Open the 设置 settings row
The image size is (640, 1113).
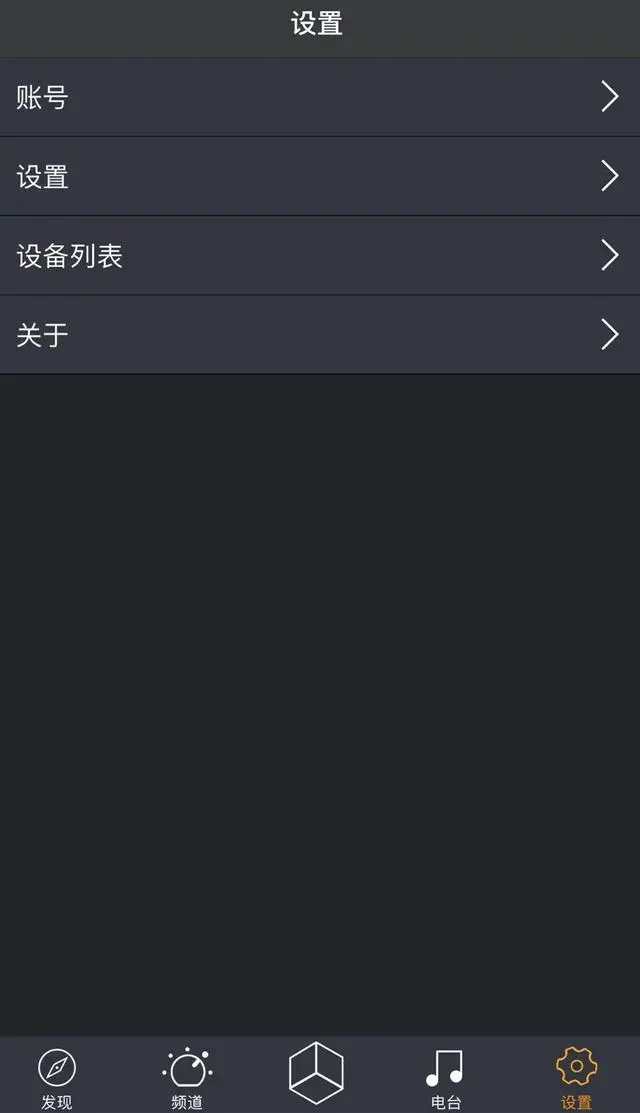(x=320, y=176)
